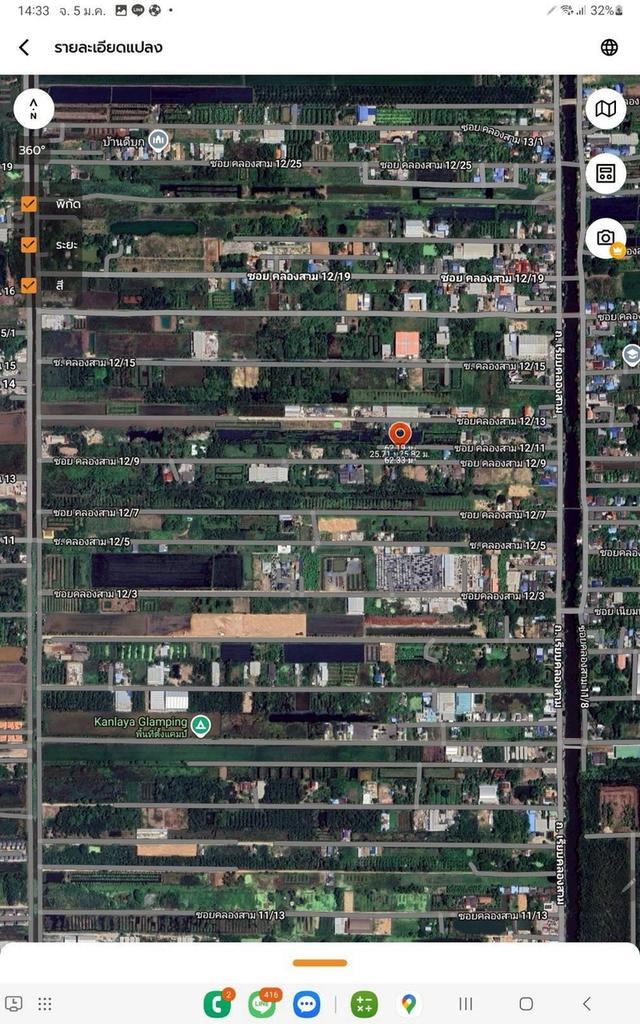Screen dimensions: 640x1024
Task: Open the 360° view
Action: click(32, 150)
